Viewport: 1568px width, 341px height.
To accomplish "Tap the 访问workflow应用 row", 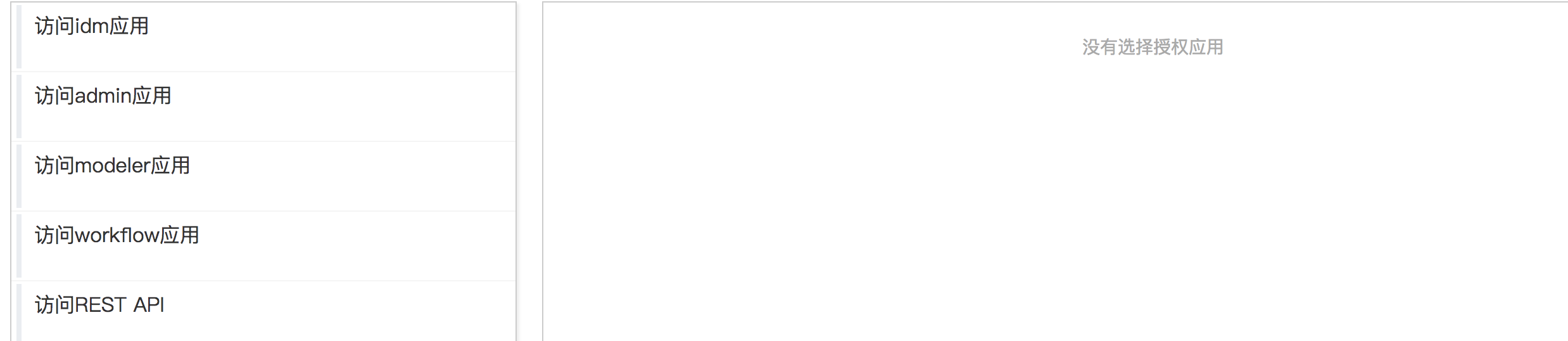I will click(x=117, y=236).
